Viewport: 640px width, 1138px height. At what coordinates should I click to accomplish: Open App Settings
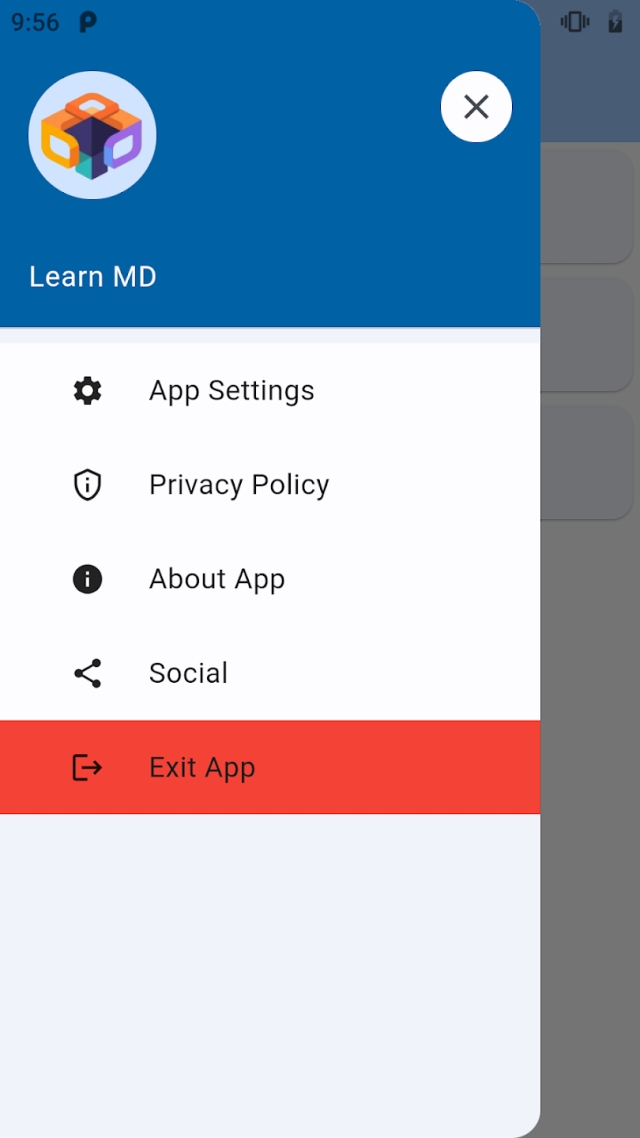[x=231, y=391]
